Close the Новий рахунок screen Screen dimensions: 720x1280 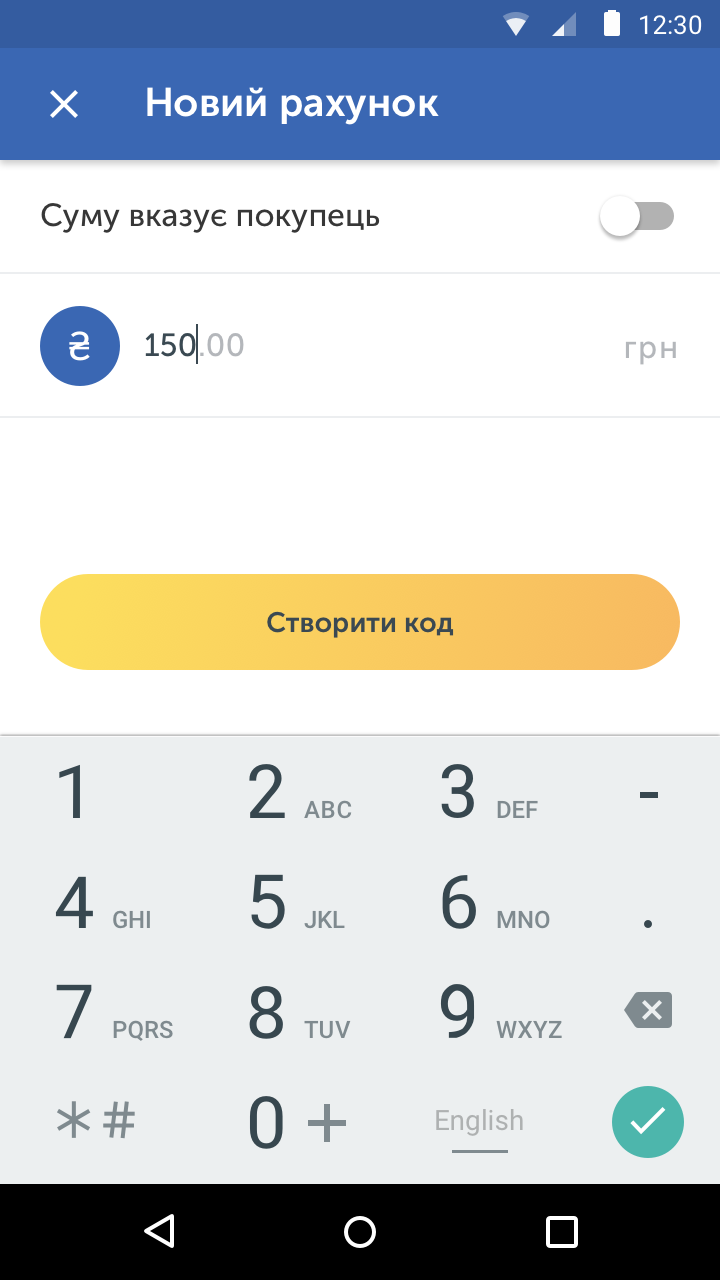(64, 104)
